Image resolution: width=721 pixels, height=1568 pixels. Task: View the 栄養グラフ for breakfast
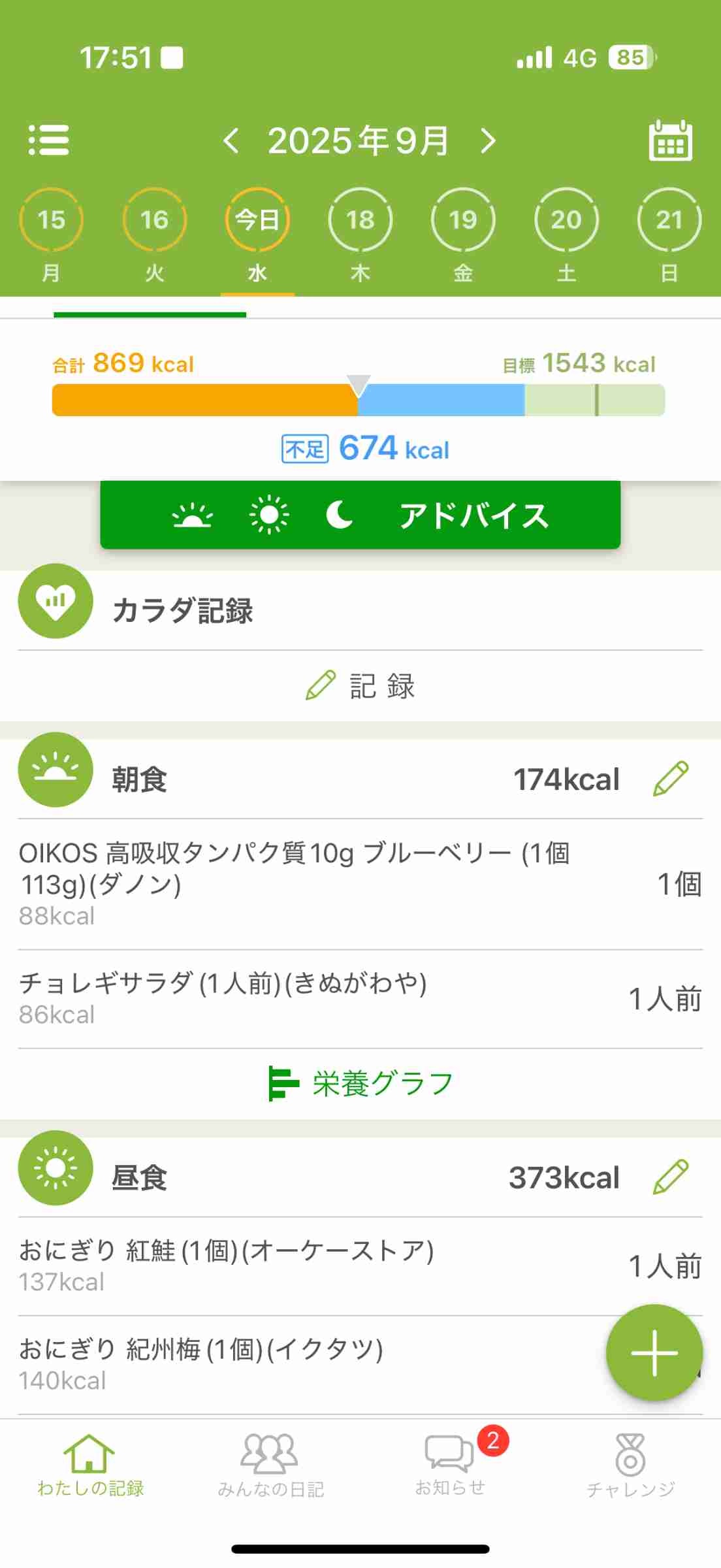[360, 1084]
